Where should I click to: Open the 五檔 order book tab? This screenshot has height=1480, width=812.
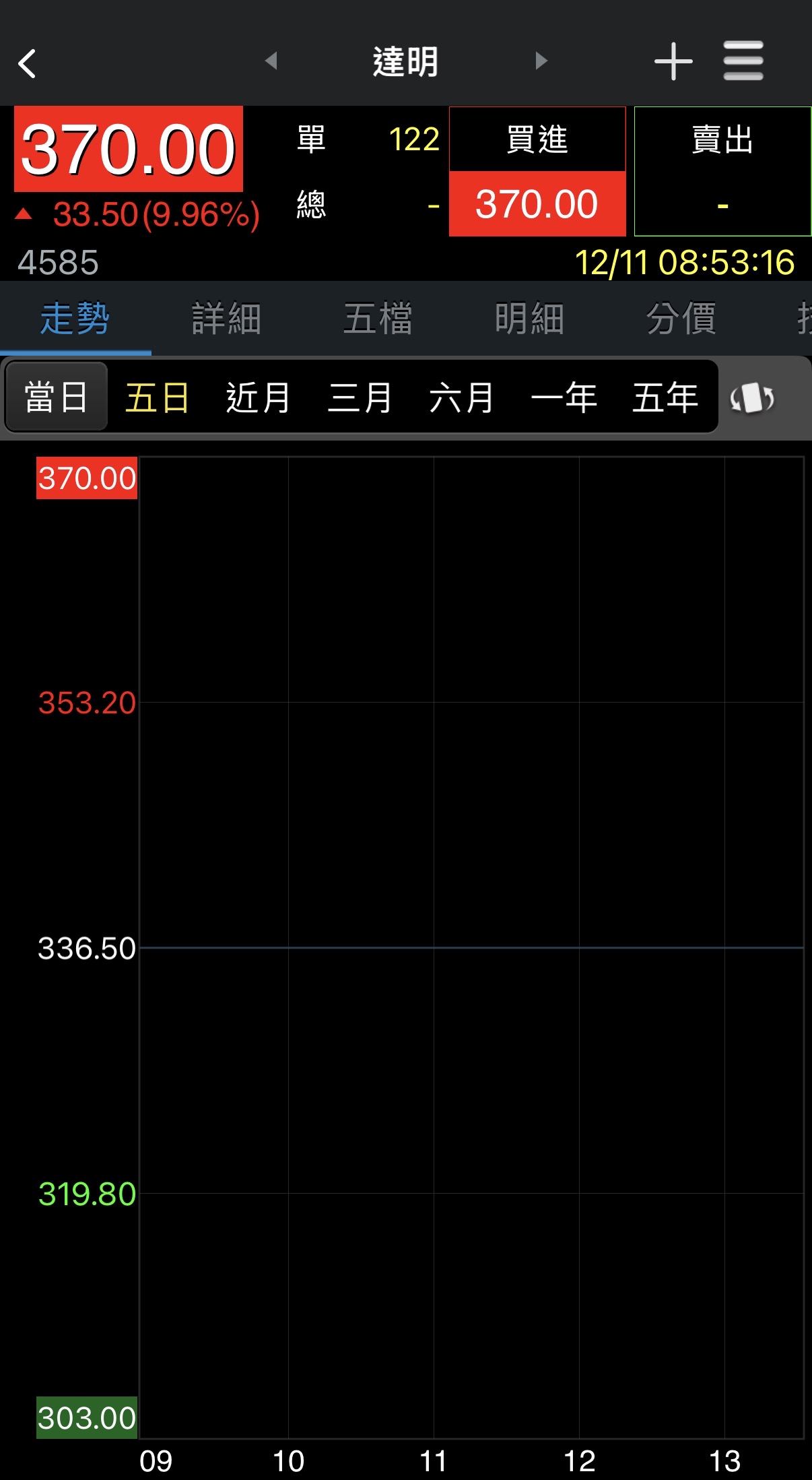tap(376, 318)
